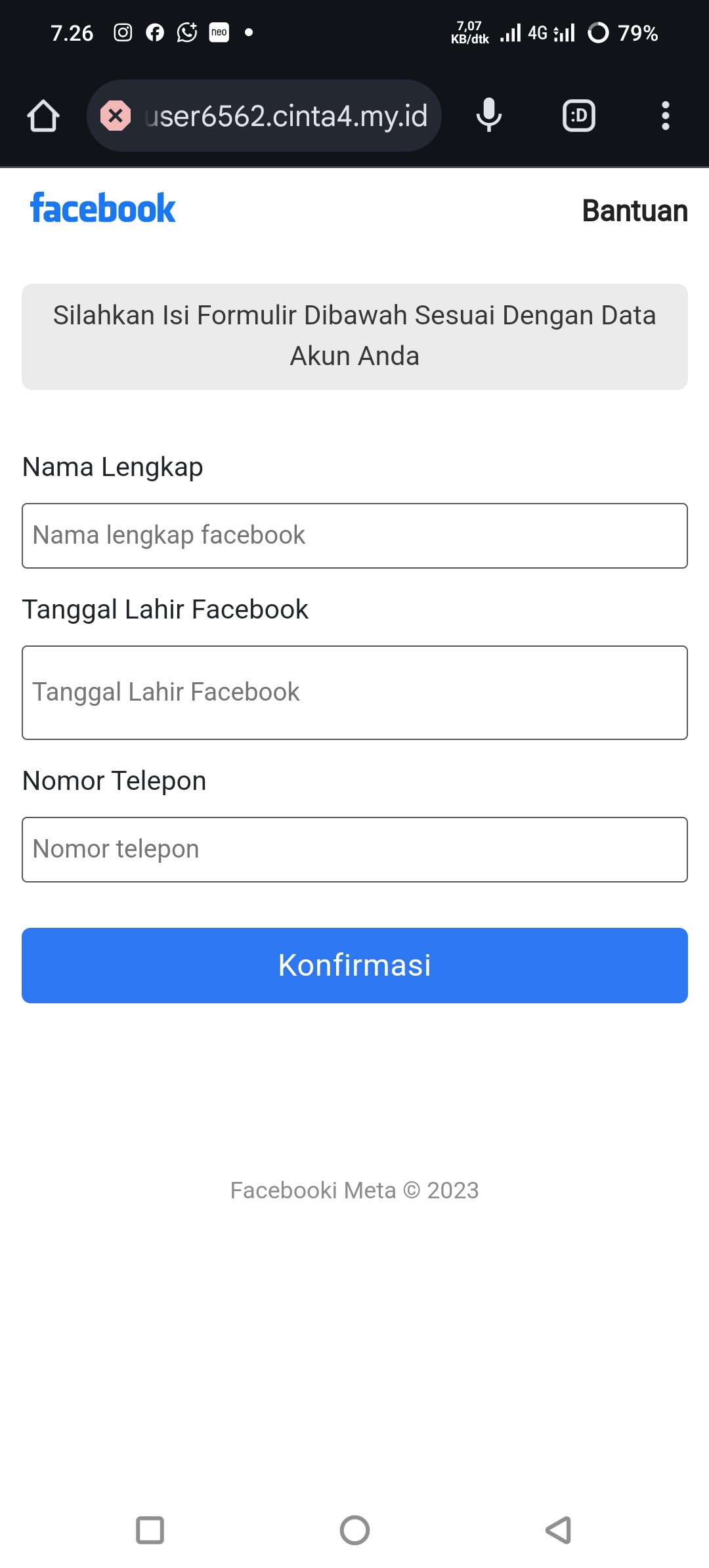Tap the Facebook notification icon in status bar

[154, 32]
